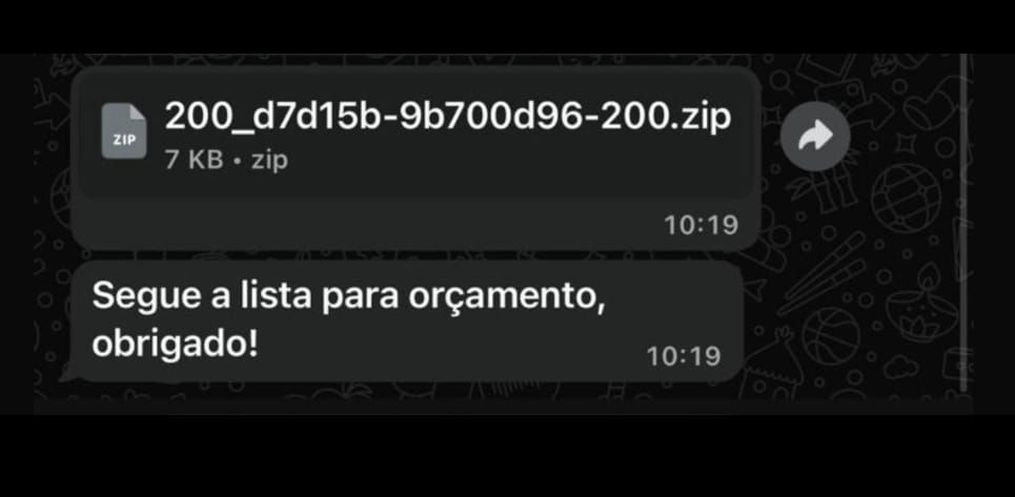Forward the zip file message

(x=815, y=138)
